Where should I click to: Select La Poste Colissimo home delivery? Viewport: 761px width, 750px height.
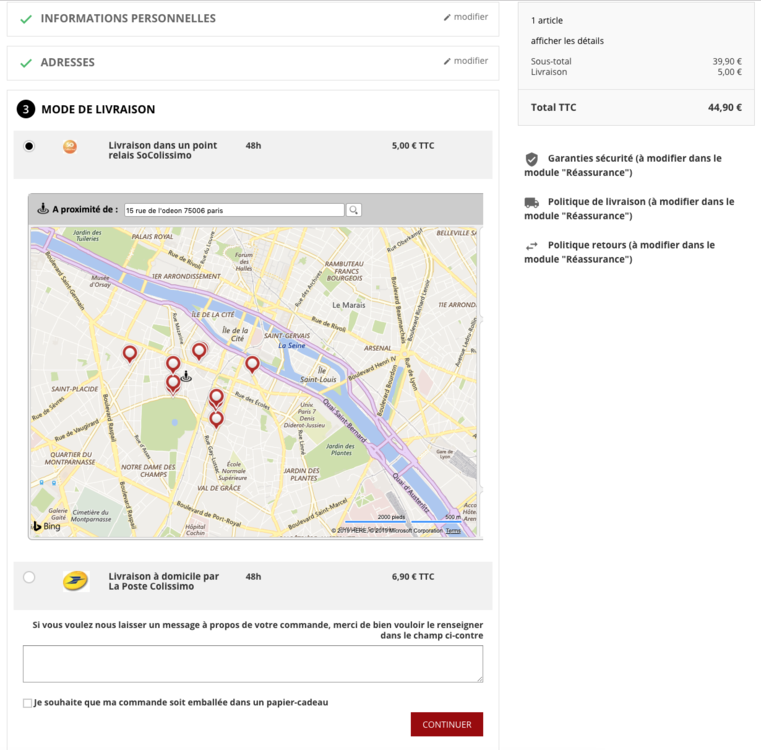[29, 577]
